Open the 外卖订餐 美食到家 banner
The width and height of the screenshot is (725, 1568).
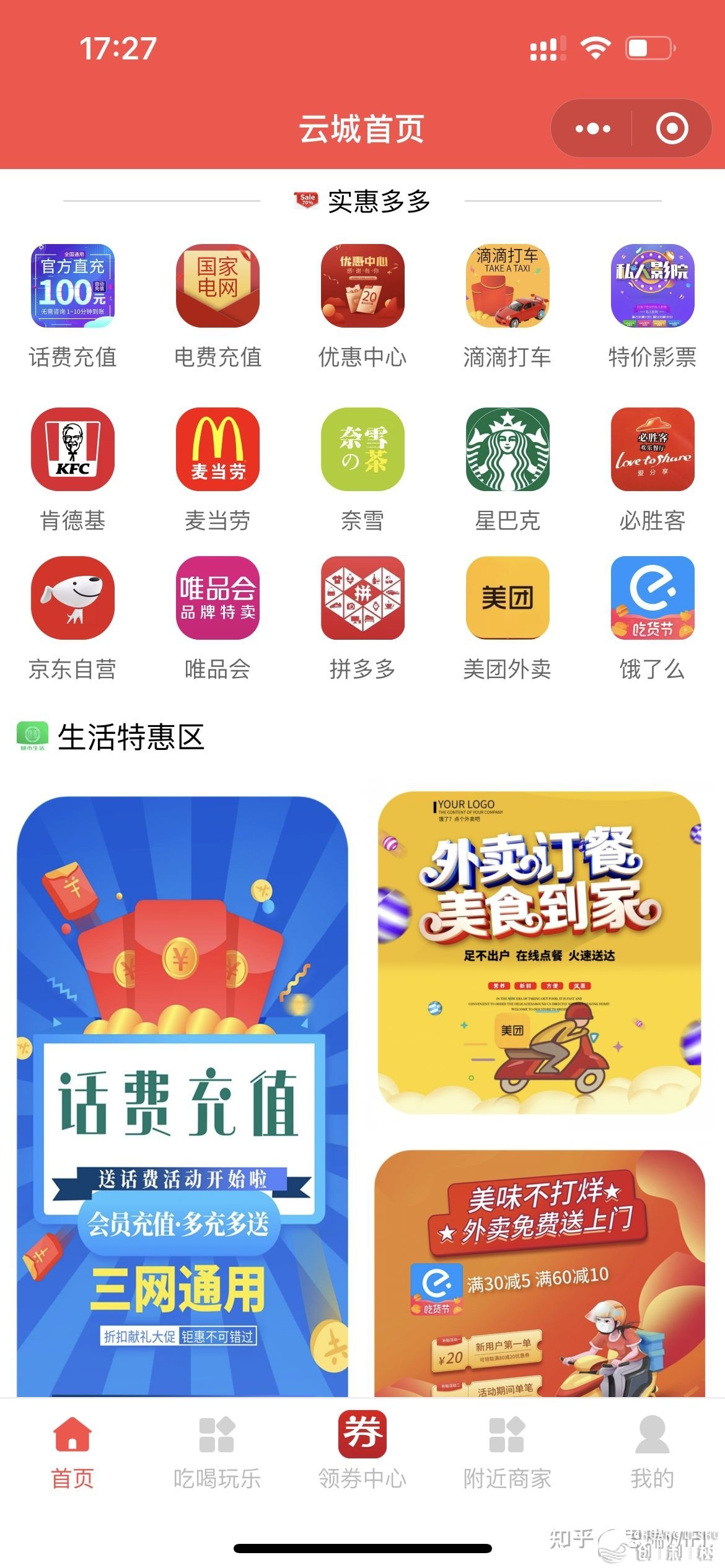point(539,954)
